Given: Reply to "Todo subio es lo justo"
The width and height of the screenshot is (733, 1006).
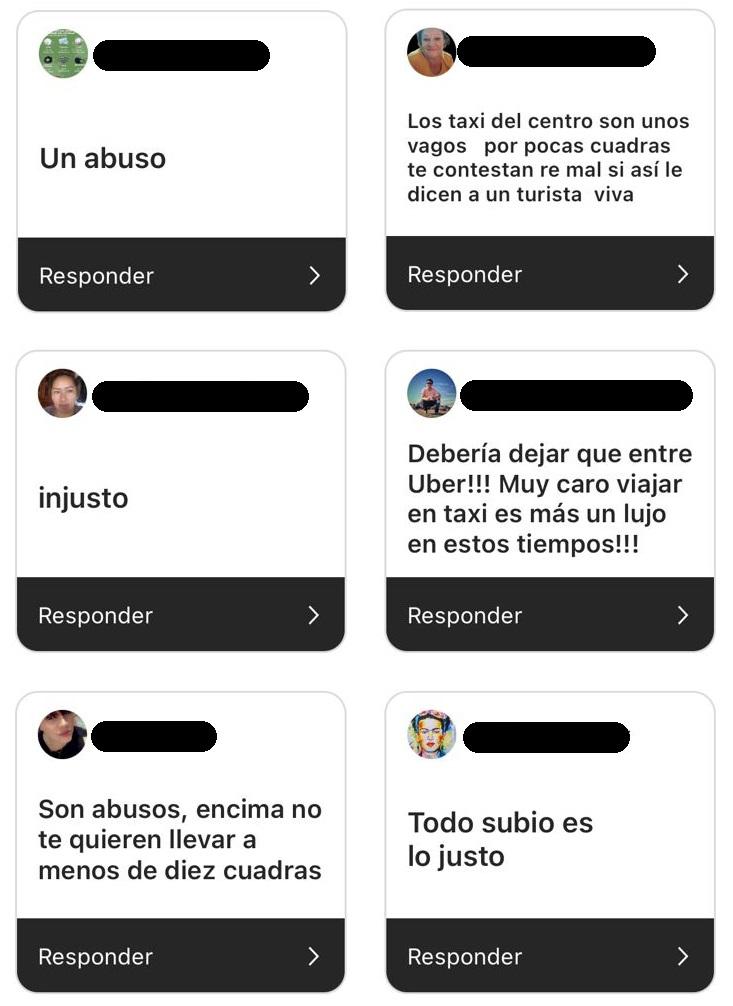Looking at the screenshot, I should (x=549, y=956).
